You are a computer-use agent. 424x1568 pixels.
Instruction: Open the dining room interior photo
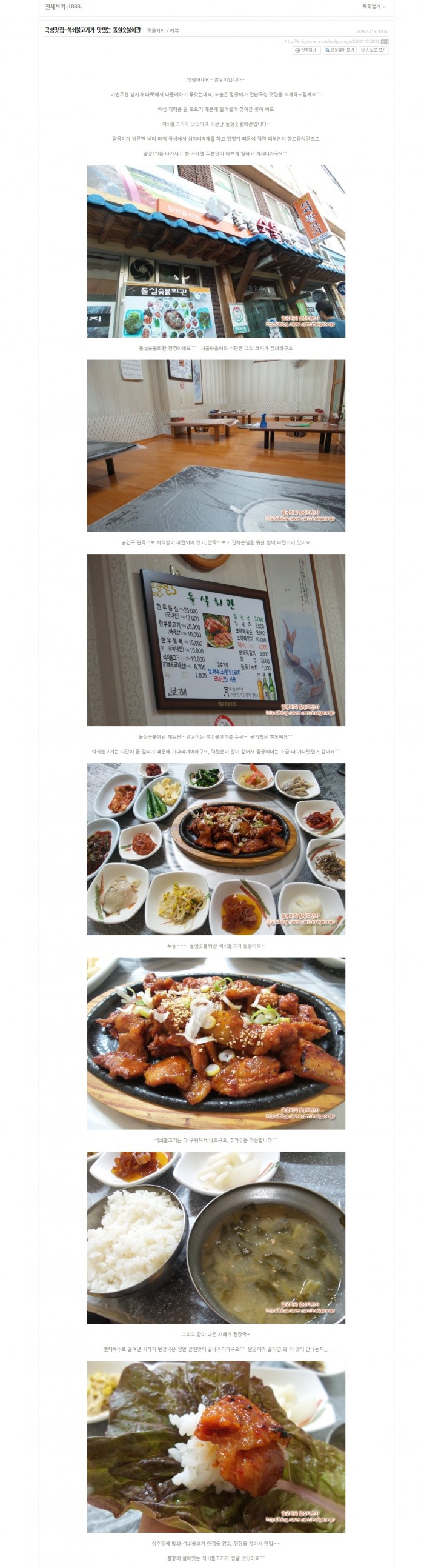[x=216, y=445]
